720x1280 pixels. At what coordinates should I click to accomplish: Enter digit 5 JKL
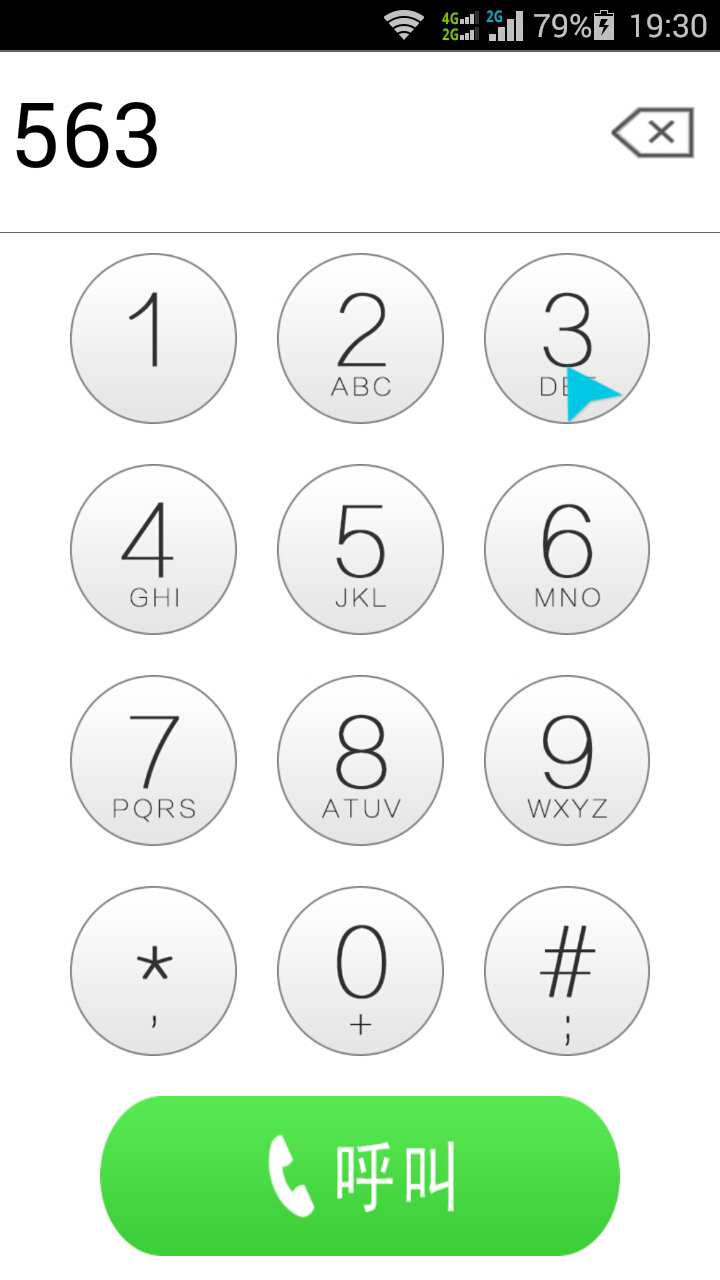point(360,549)
